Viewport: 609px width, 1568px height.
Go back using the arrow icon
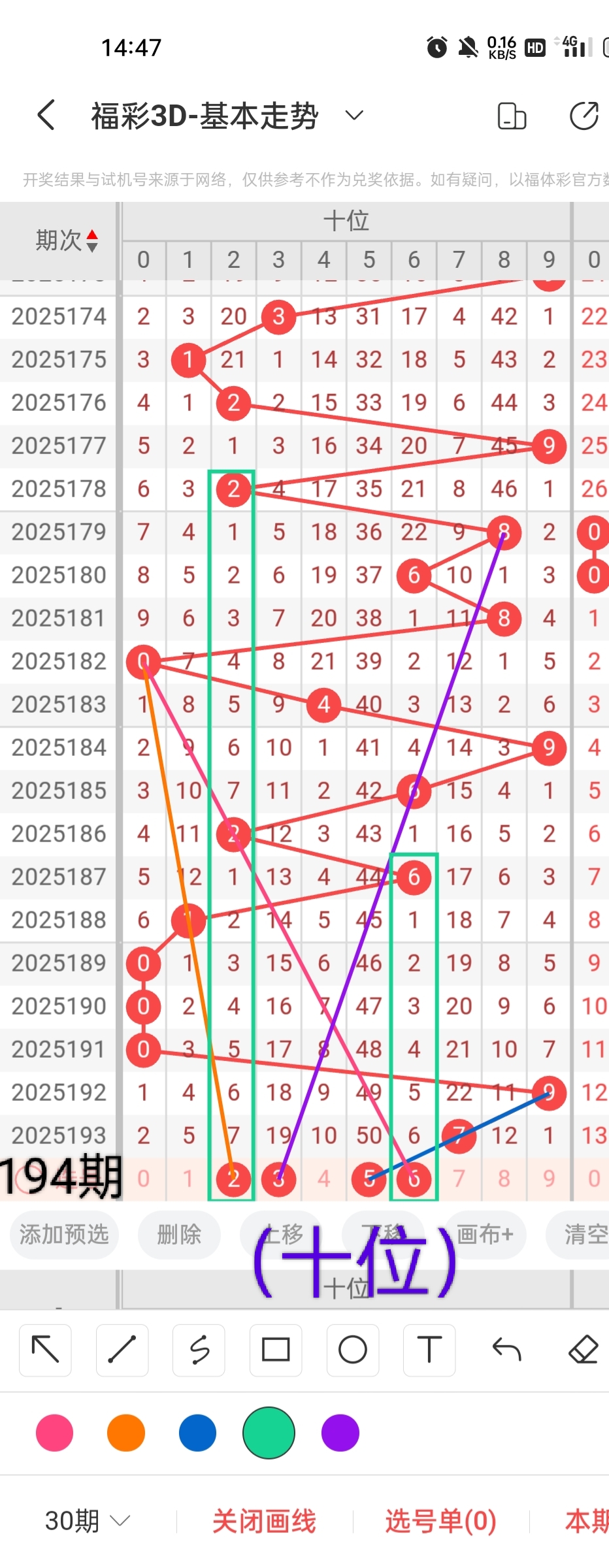click(x=46, y=116)
